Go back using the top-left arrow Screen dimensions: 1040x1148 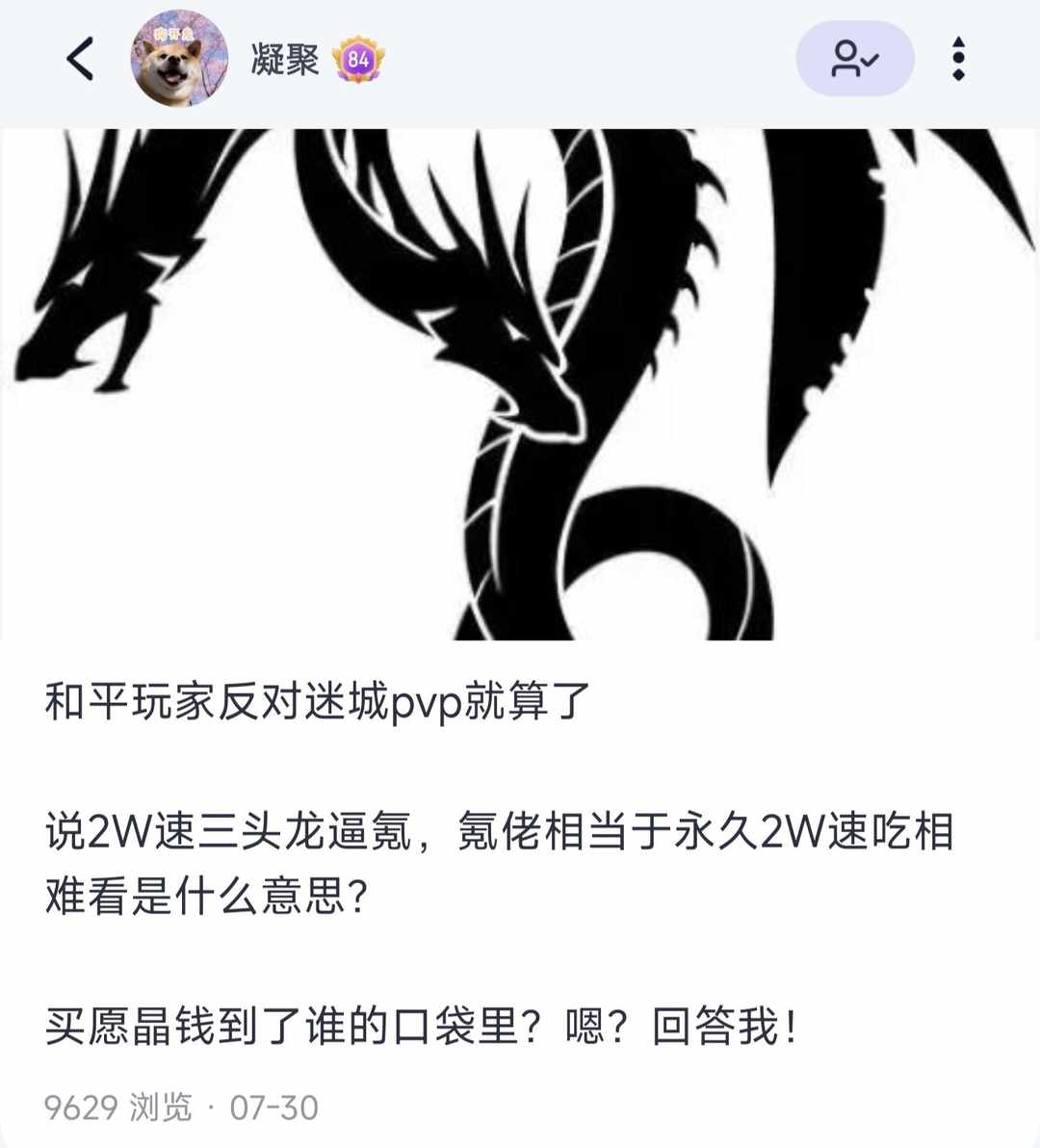pyautogui.click(x=81, y=59)
